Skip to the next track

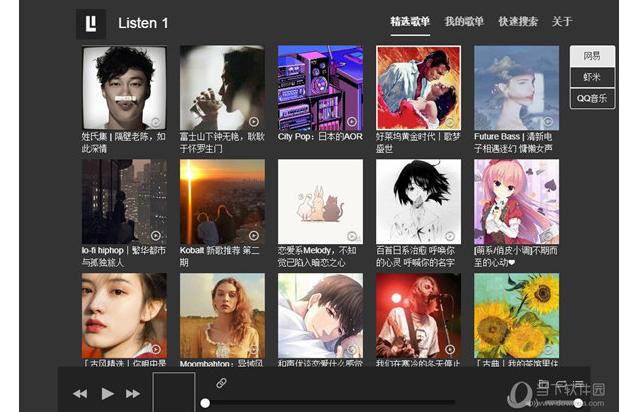132,394
